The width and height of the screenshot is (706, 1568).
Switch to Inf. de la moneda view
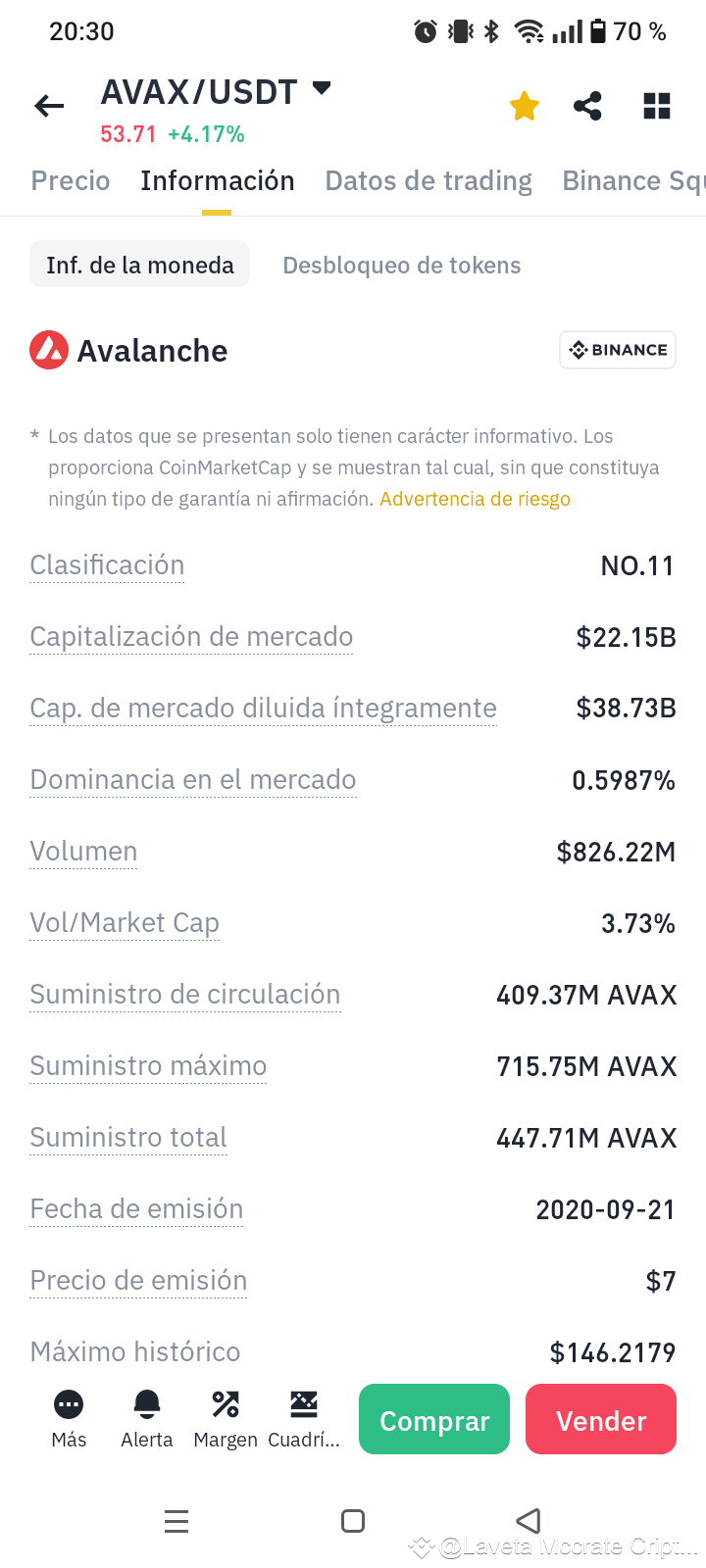[x=139, y=265]
